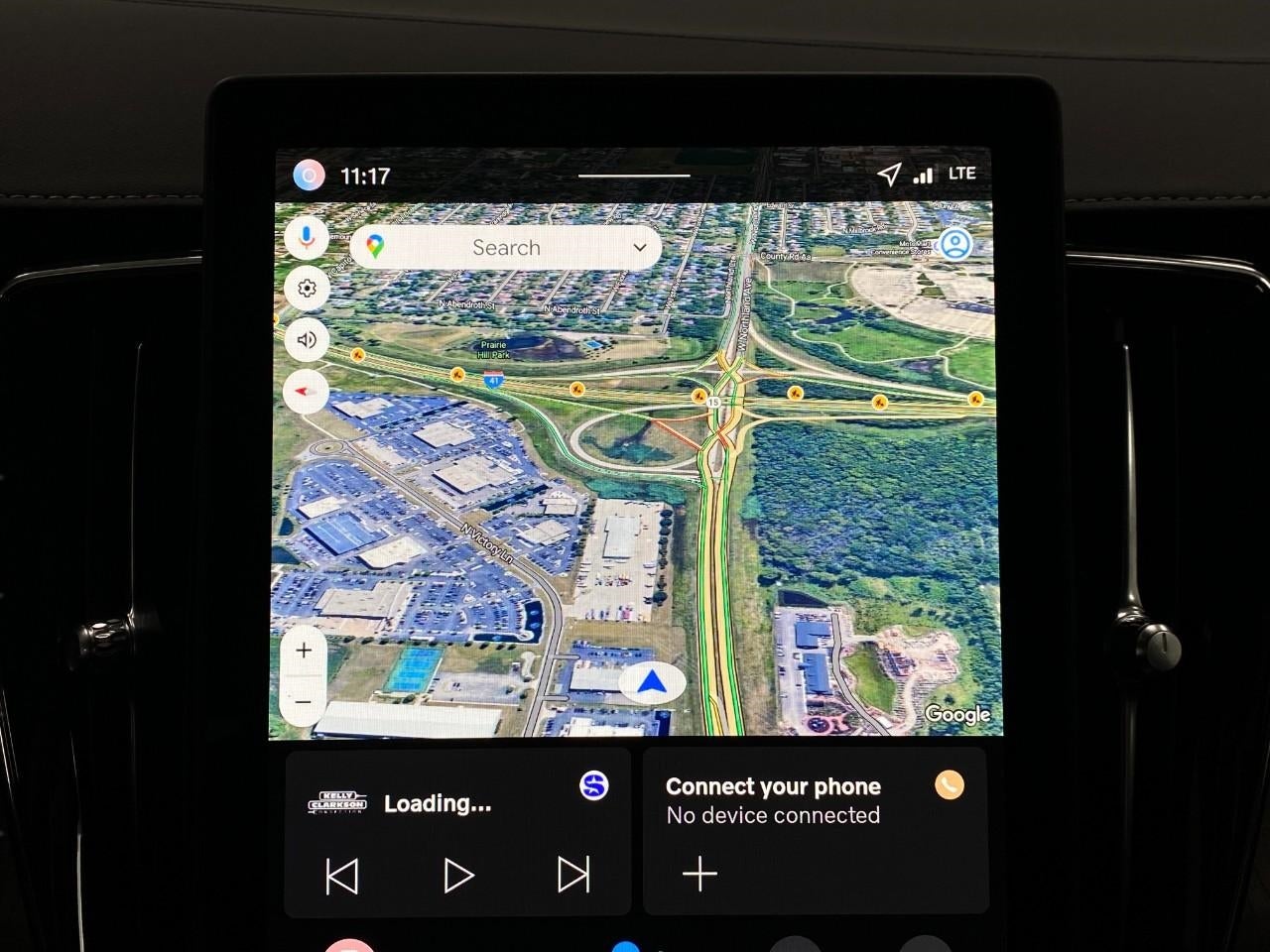Add a phone with plus button

(699, 874)
